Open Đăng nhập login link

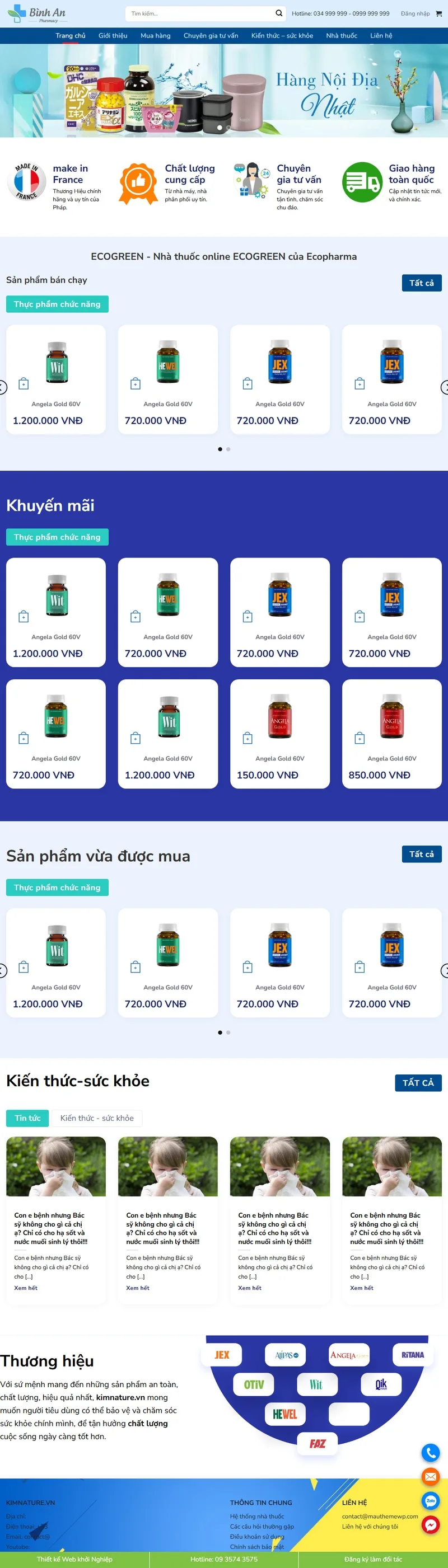pyautogui.click(x=414, y=13)
